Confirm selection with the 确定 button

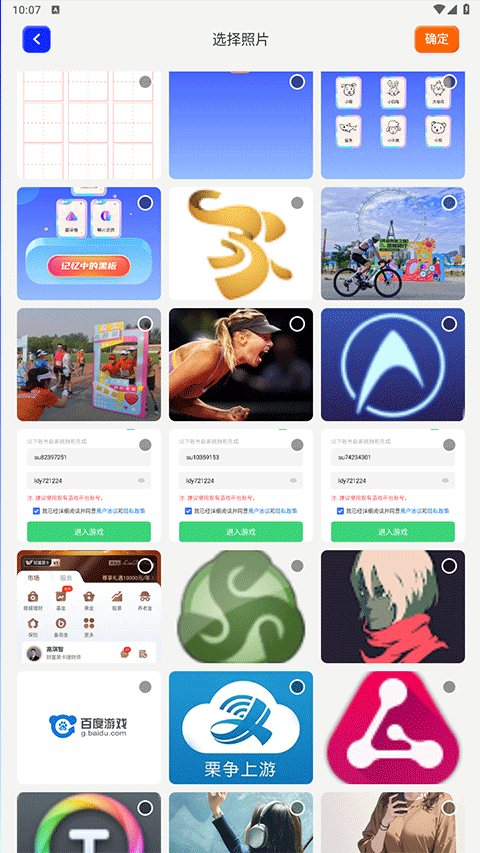436,39
